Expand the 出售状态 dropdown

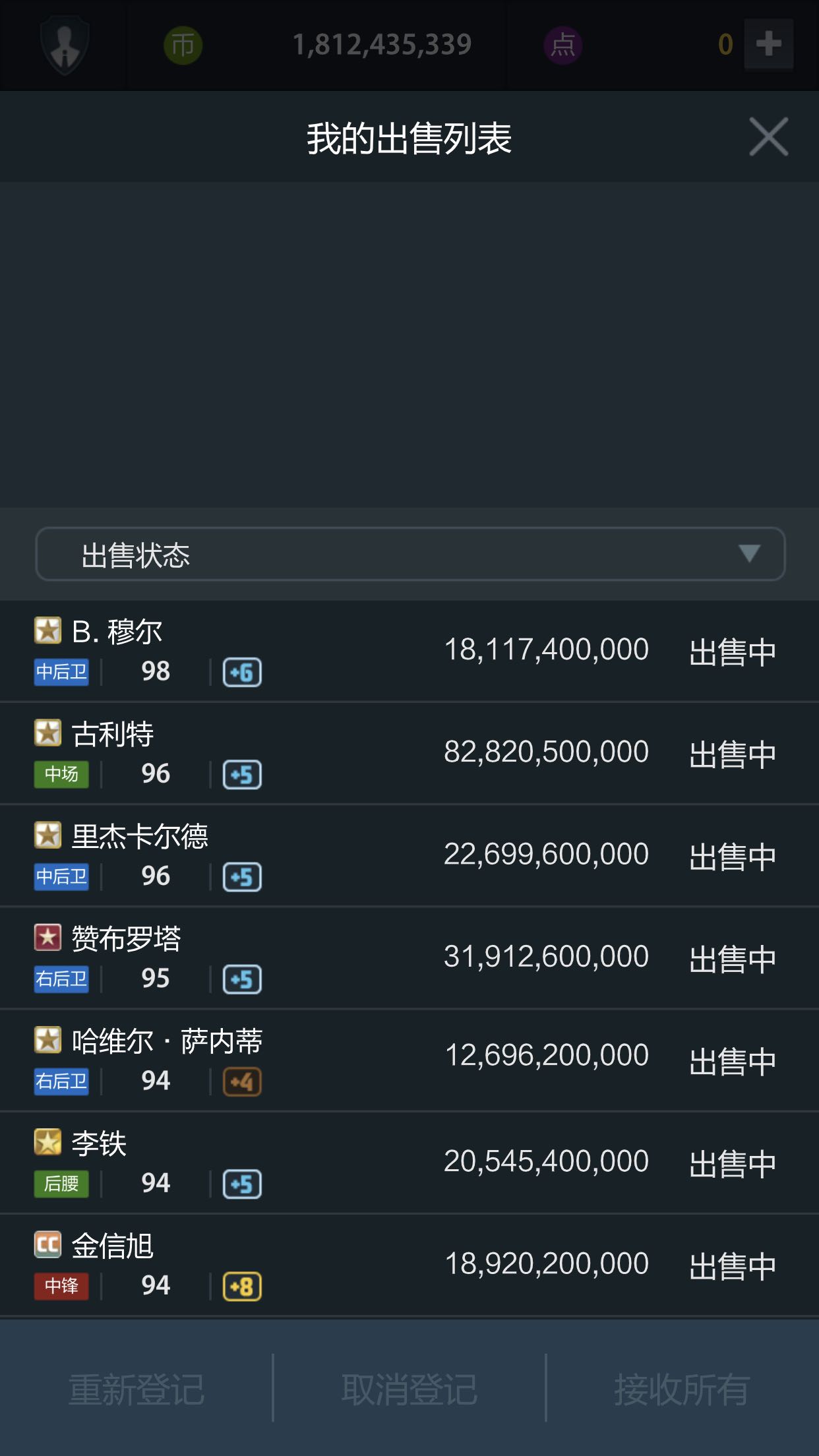pyautogui.click(x=409, y=554)
